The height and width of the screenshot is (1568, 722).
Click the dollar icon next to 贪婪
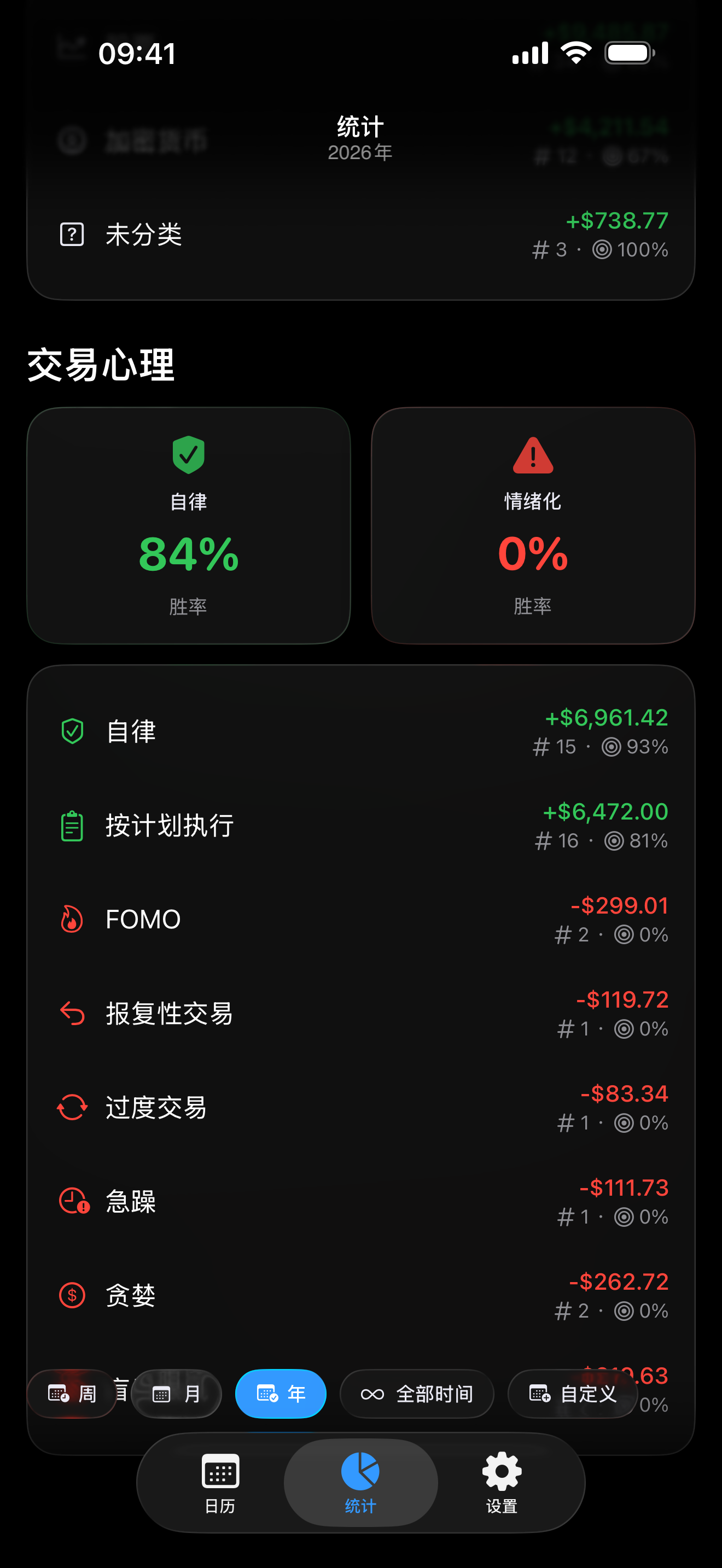coord(72,1295)
